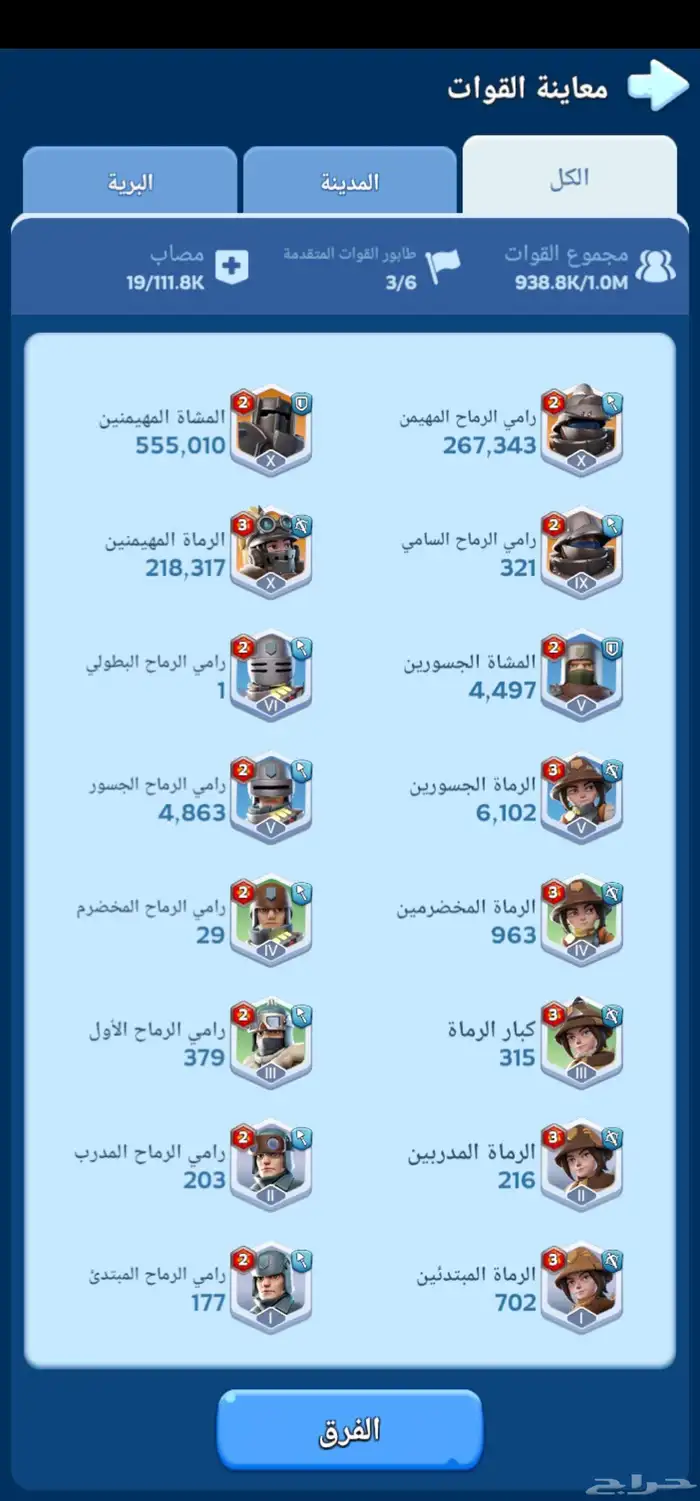
Task: Tap the المشاة الجسورين troop icon
Action: pyautogui.click(x=582, y=675)
